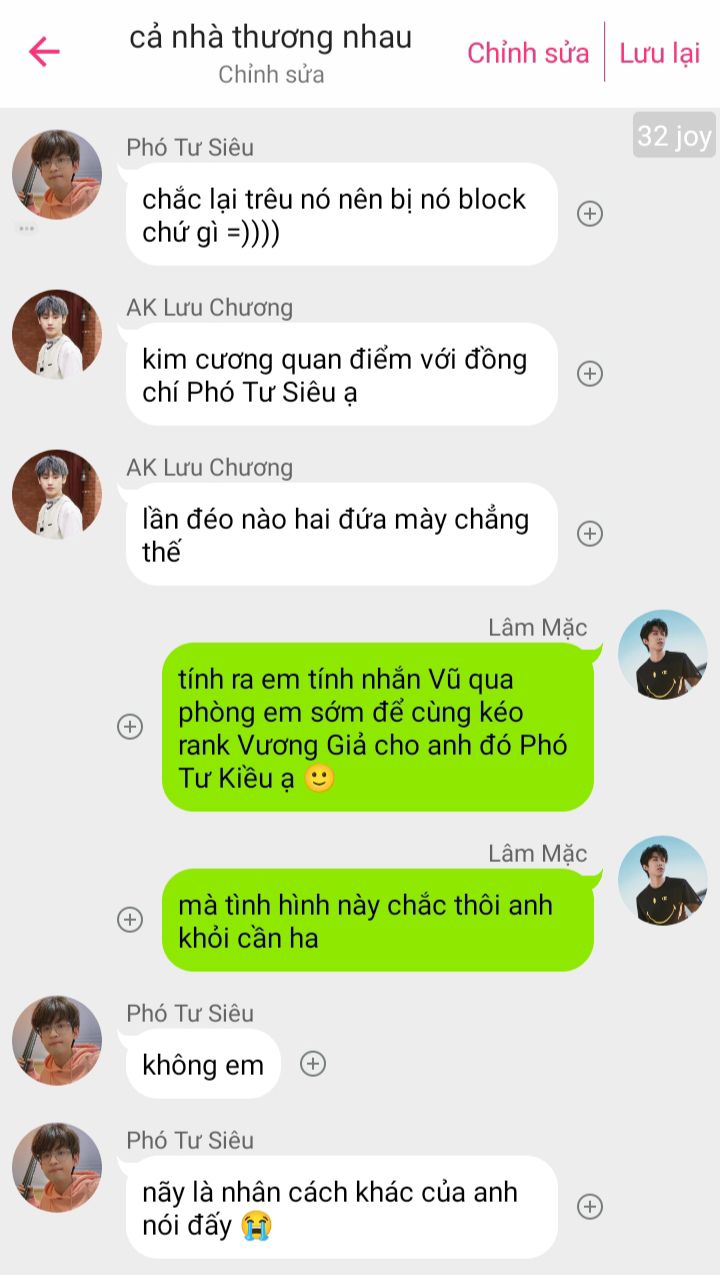Tap plus icon next to 'kim cương quan điểm' message

pos(591,374)
